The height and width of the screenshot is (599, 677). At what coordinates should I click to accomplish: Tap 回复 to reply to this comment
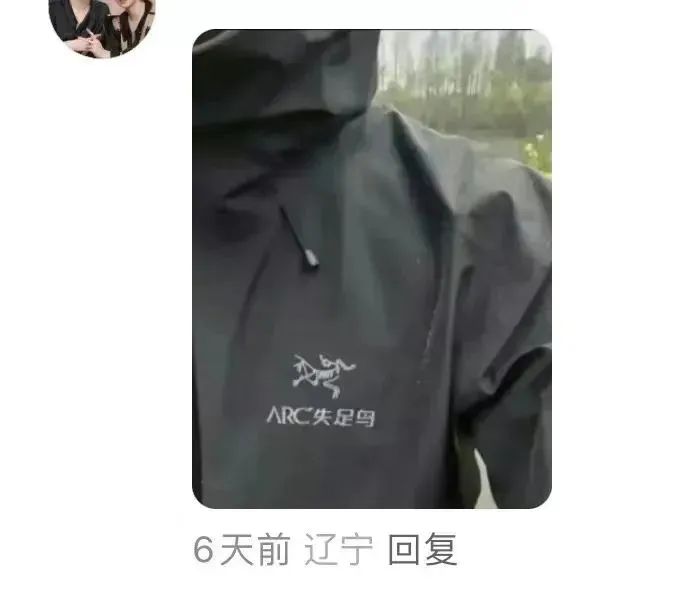click(422, 550)
